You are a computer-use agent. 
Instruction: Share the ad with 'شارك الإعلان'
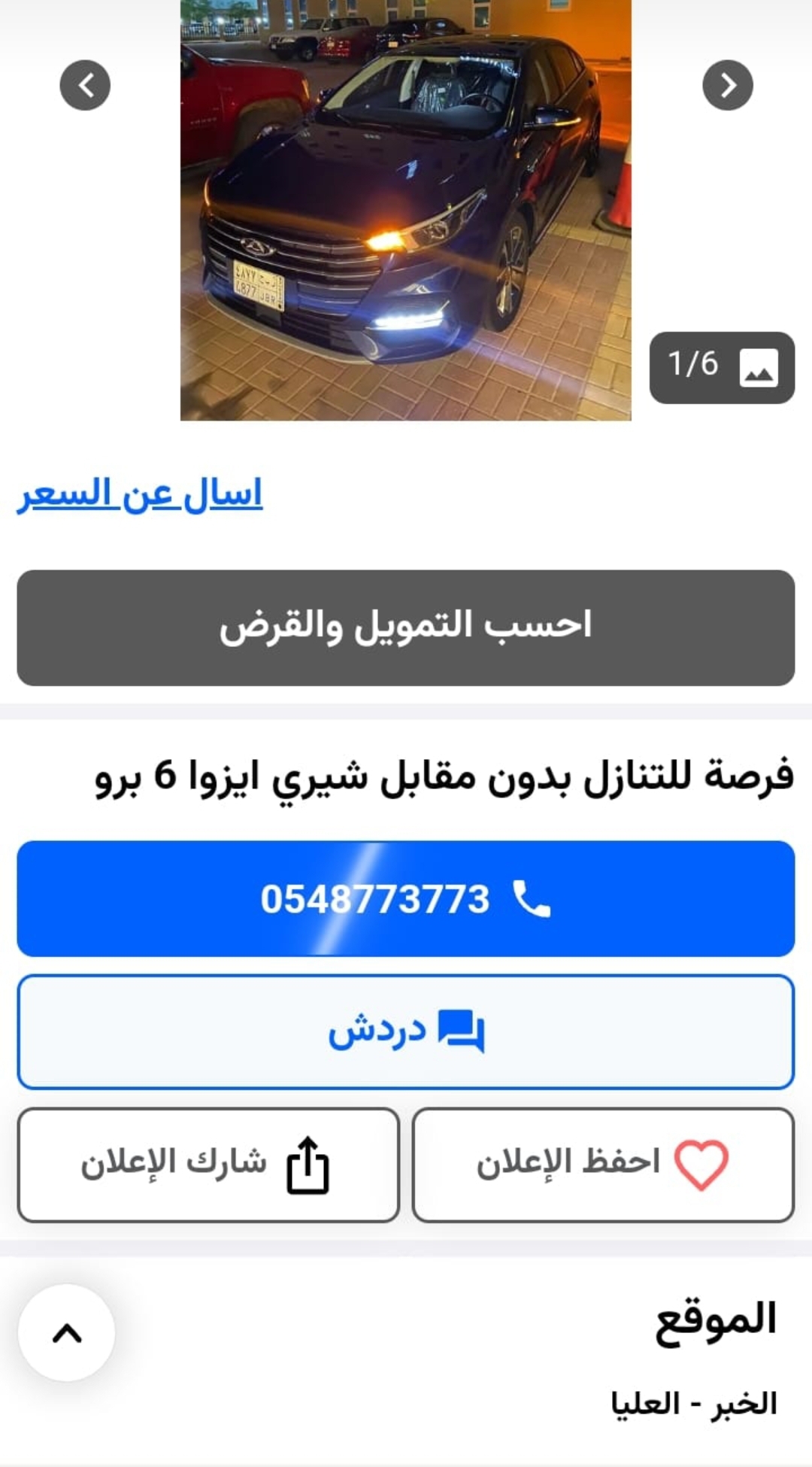point(208,1165)
